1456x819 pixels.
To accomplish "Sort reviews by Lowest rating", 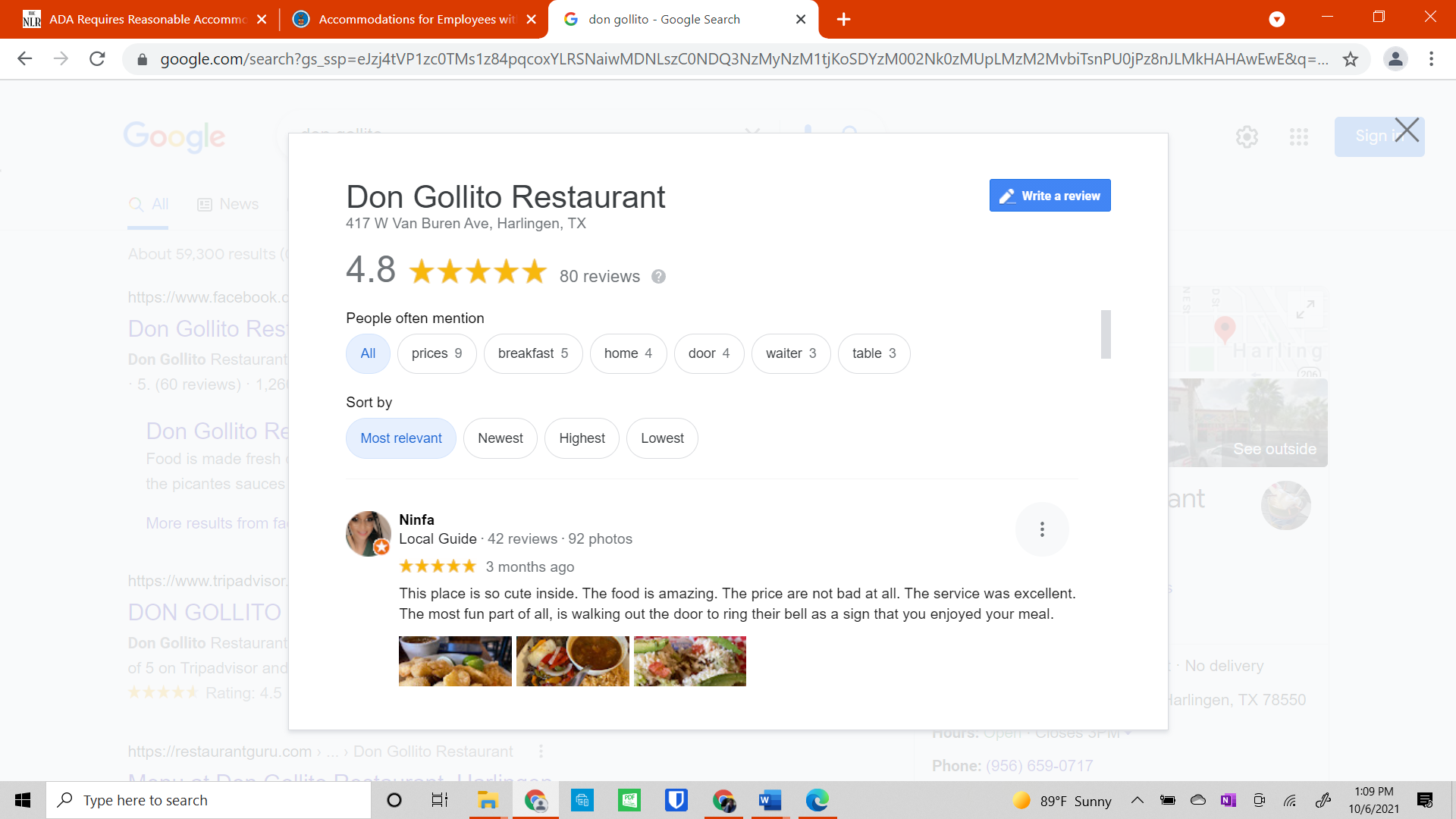I will 662,438.
